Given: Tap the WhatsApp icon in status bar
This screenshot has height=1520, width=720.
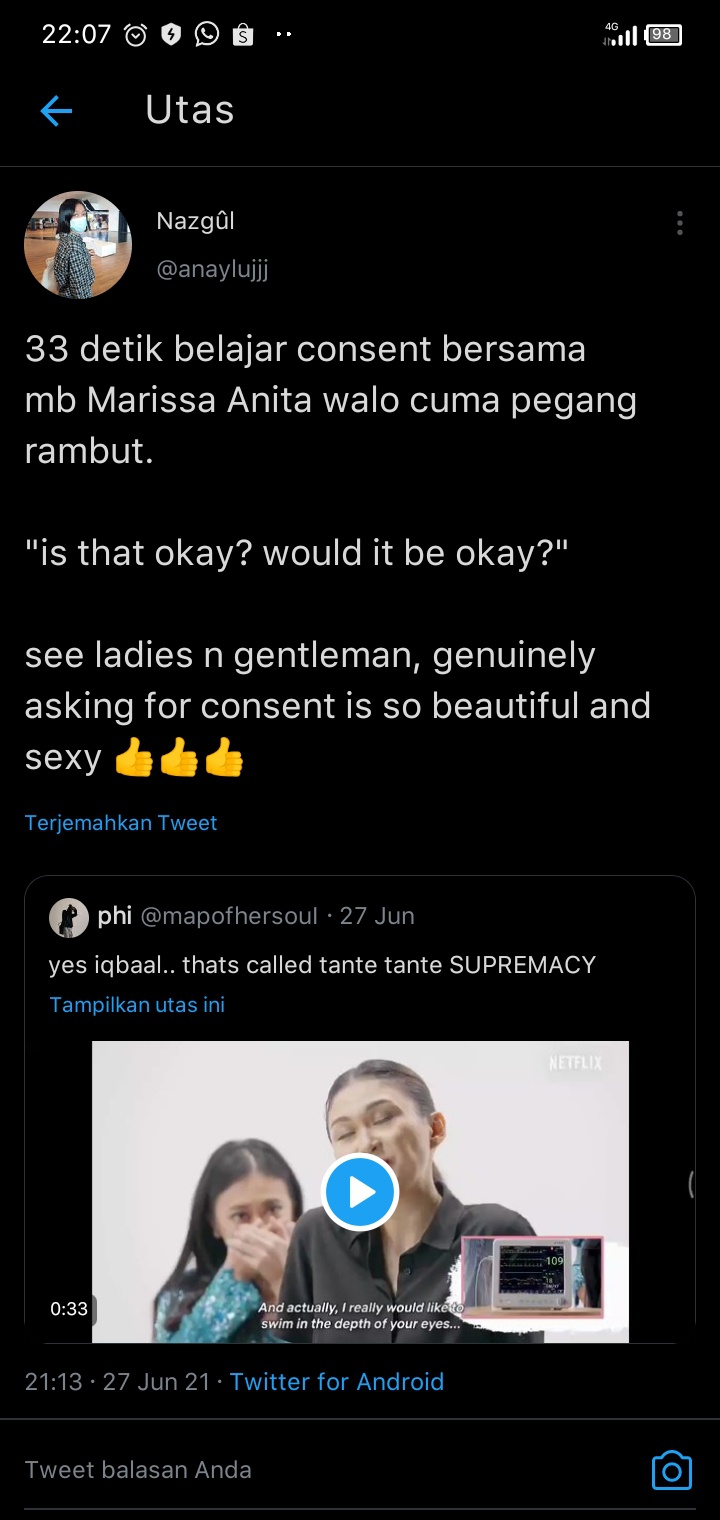Looking at the screenshot, I should 205,33.
